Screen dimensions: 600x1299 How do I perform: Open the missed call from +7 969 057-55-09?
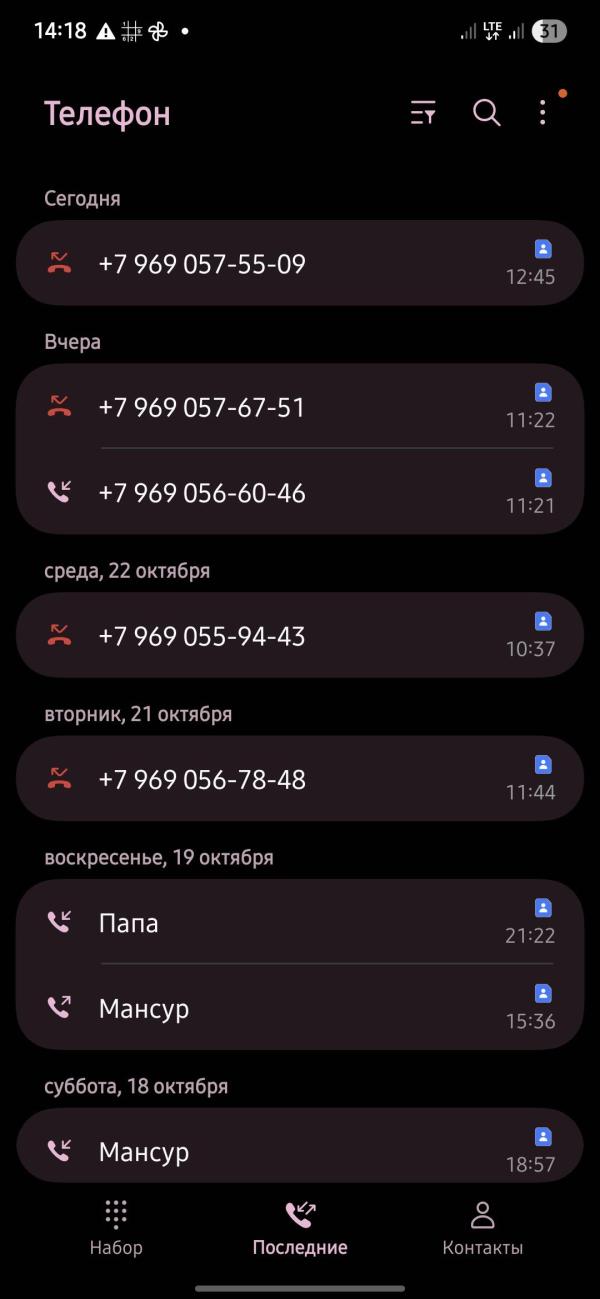[300, 263]
